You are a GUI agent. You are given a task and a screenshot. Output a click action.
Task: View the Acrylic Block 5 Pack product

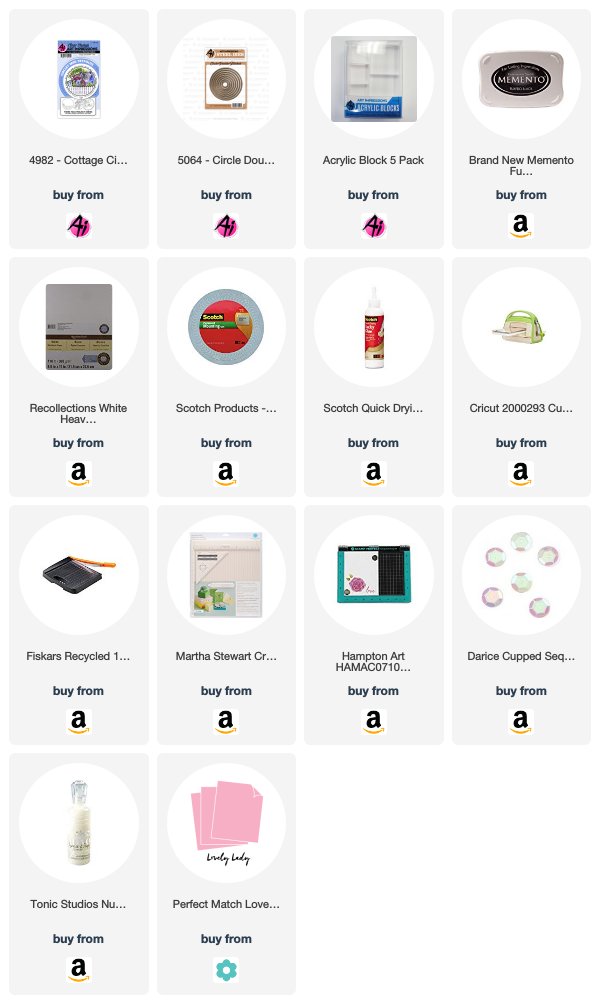point(374,129)
